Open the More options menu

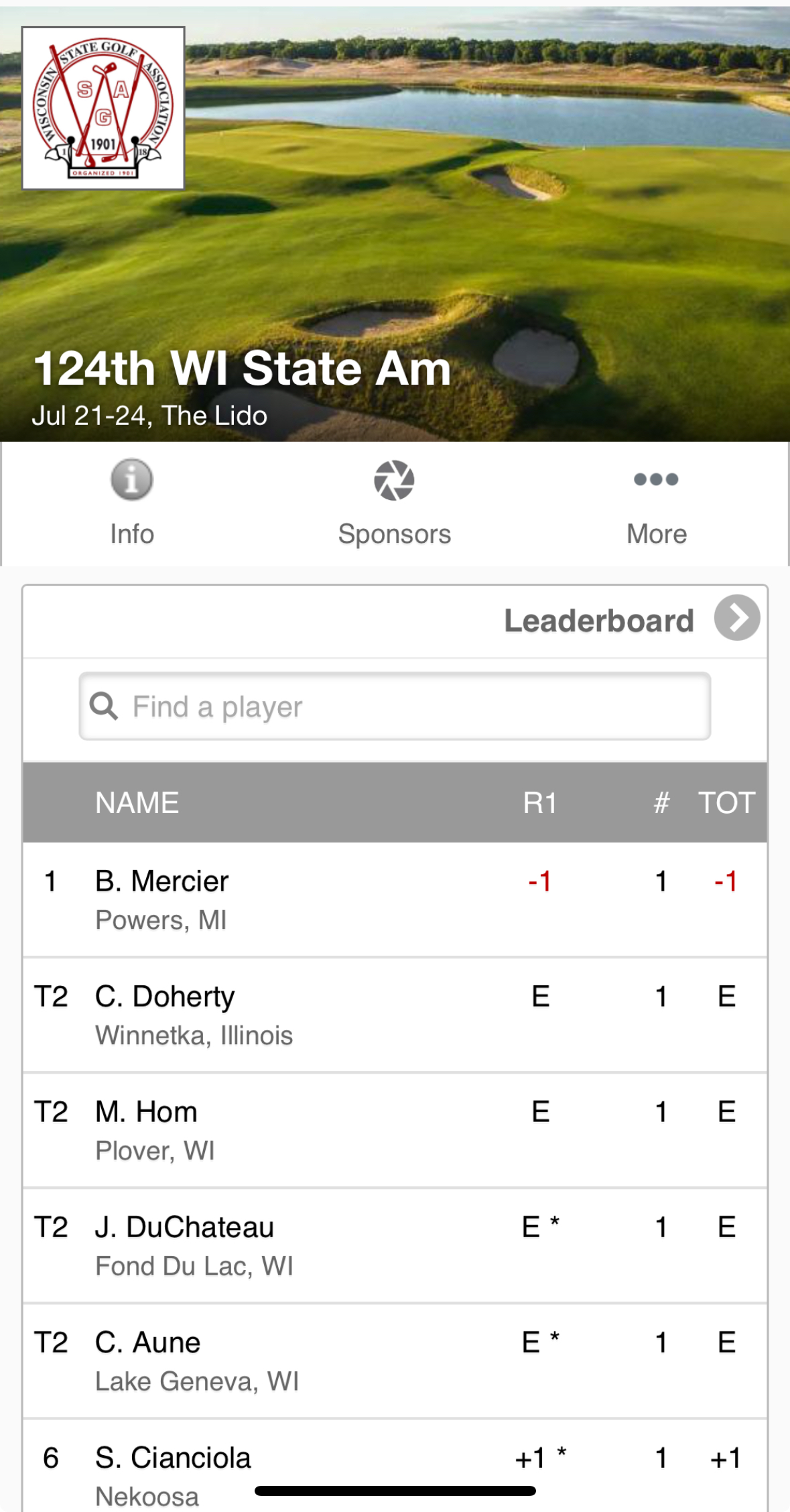click(656, 503)
